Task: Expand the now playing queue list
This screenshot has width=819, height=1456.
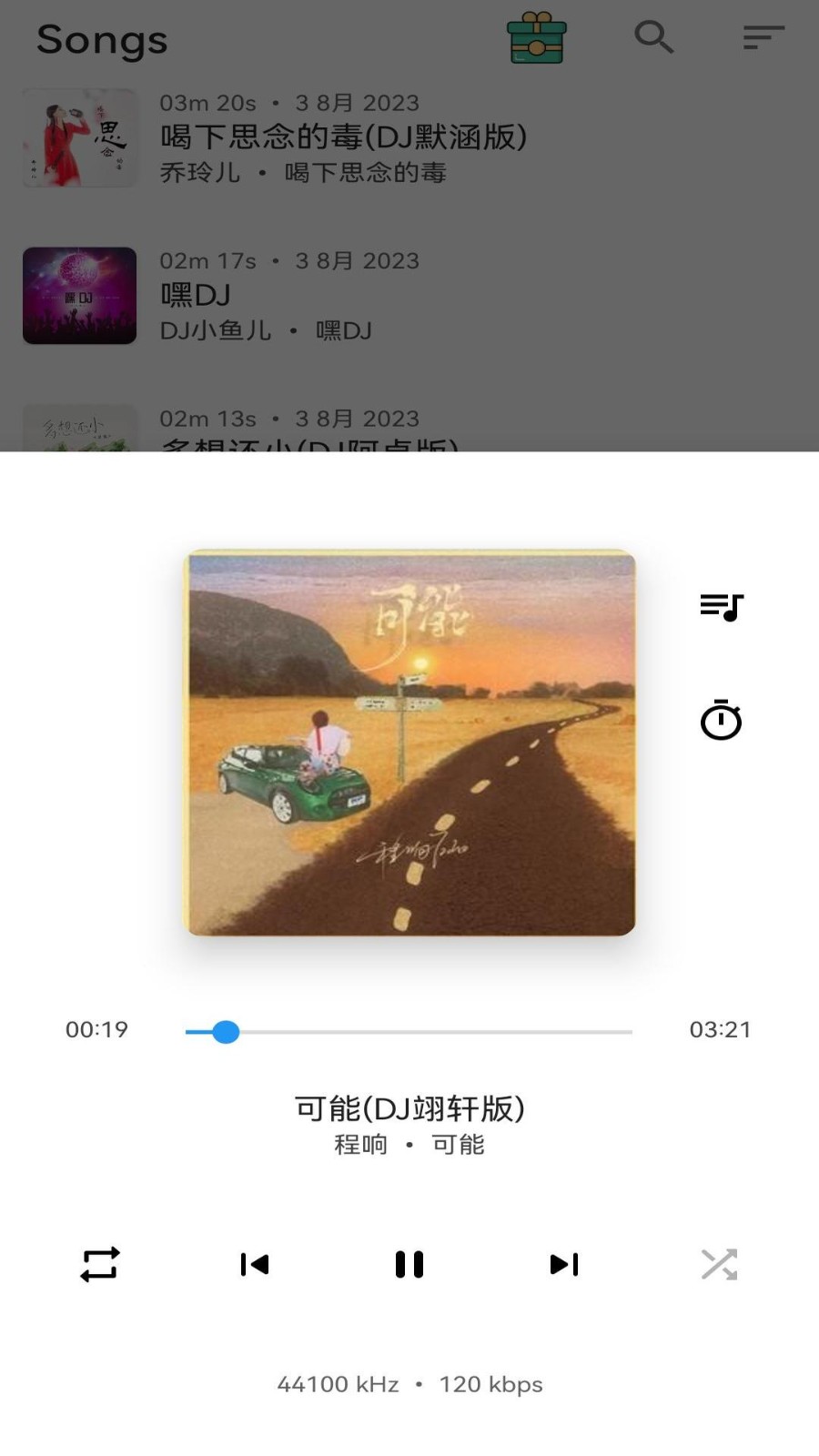Action: 721,607
